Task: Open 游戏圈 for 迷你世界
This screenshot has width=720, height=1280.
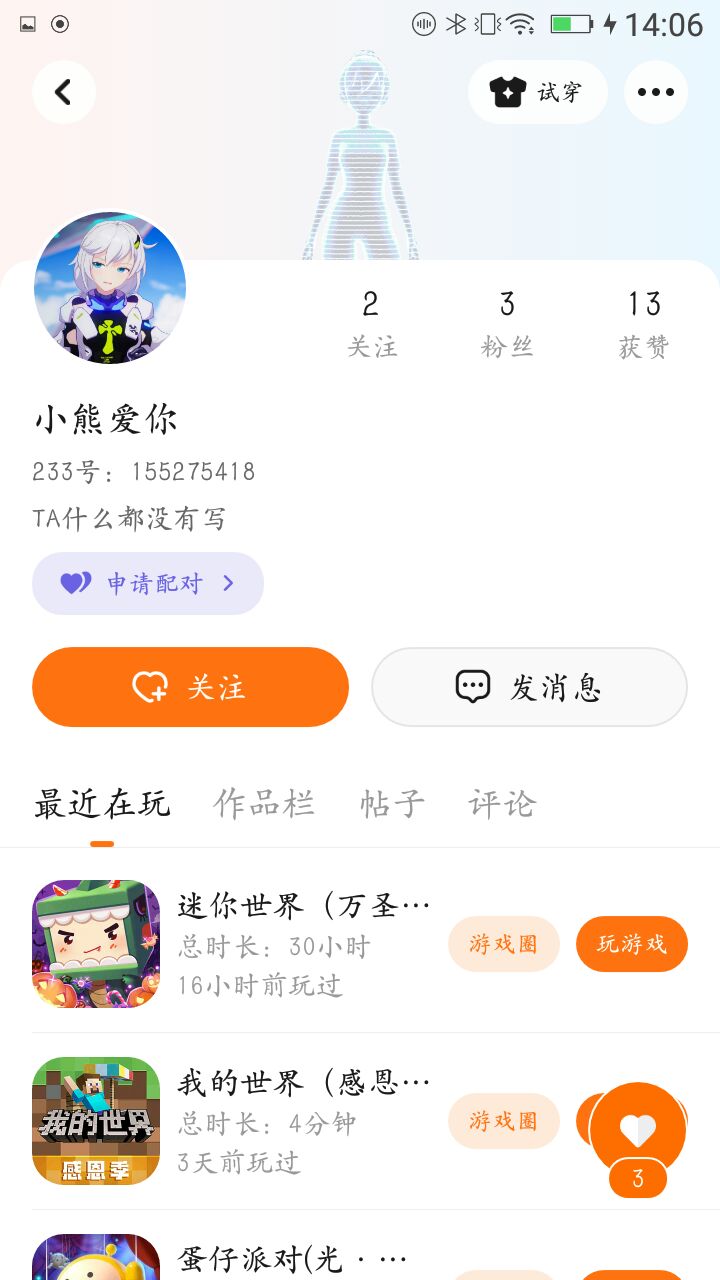Action: [503, 944]
